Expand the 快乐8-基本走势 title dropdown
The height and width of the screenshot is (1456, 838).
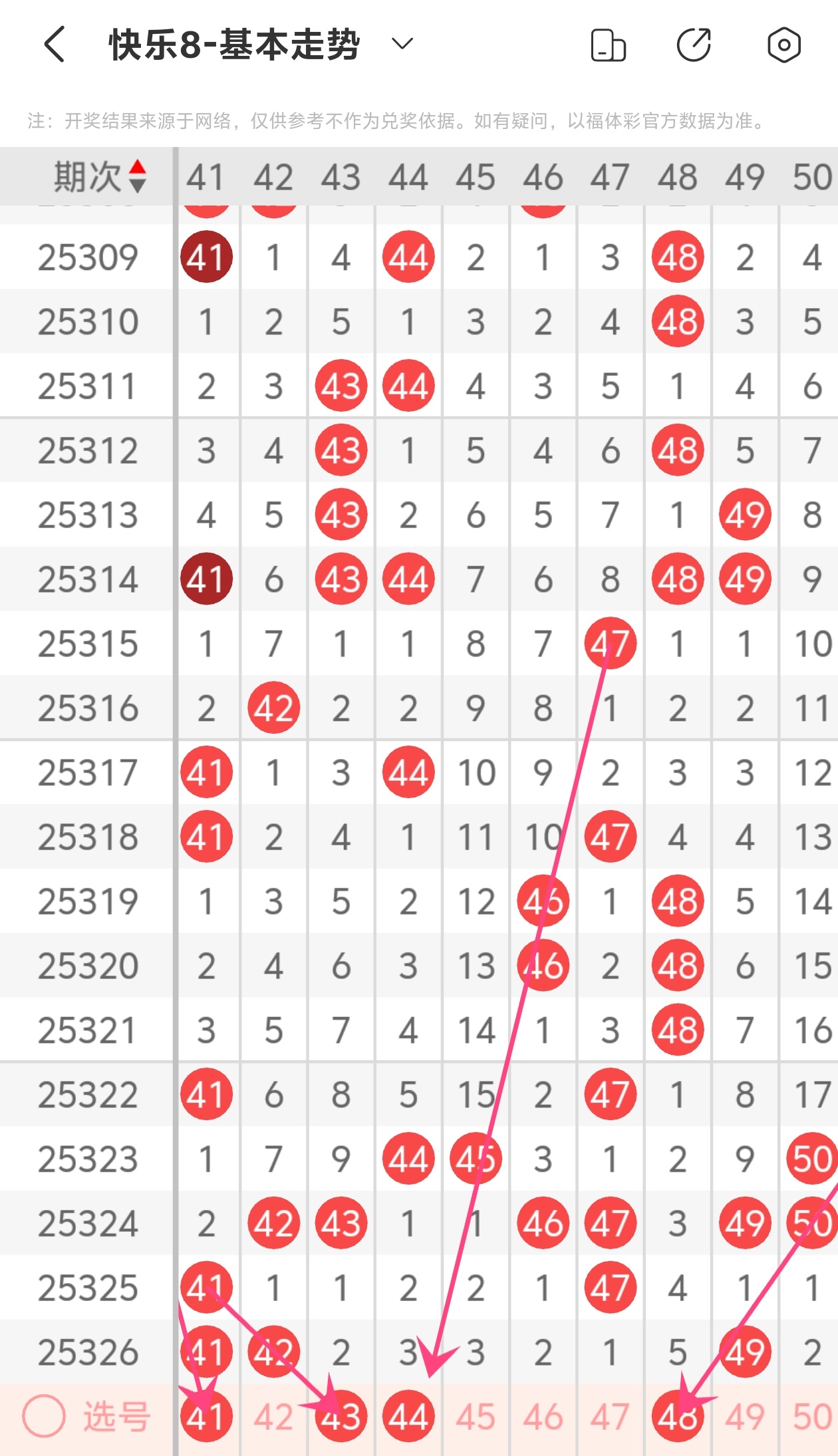402,45
